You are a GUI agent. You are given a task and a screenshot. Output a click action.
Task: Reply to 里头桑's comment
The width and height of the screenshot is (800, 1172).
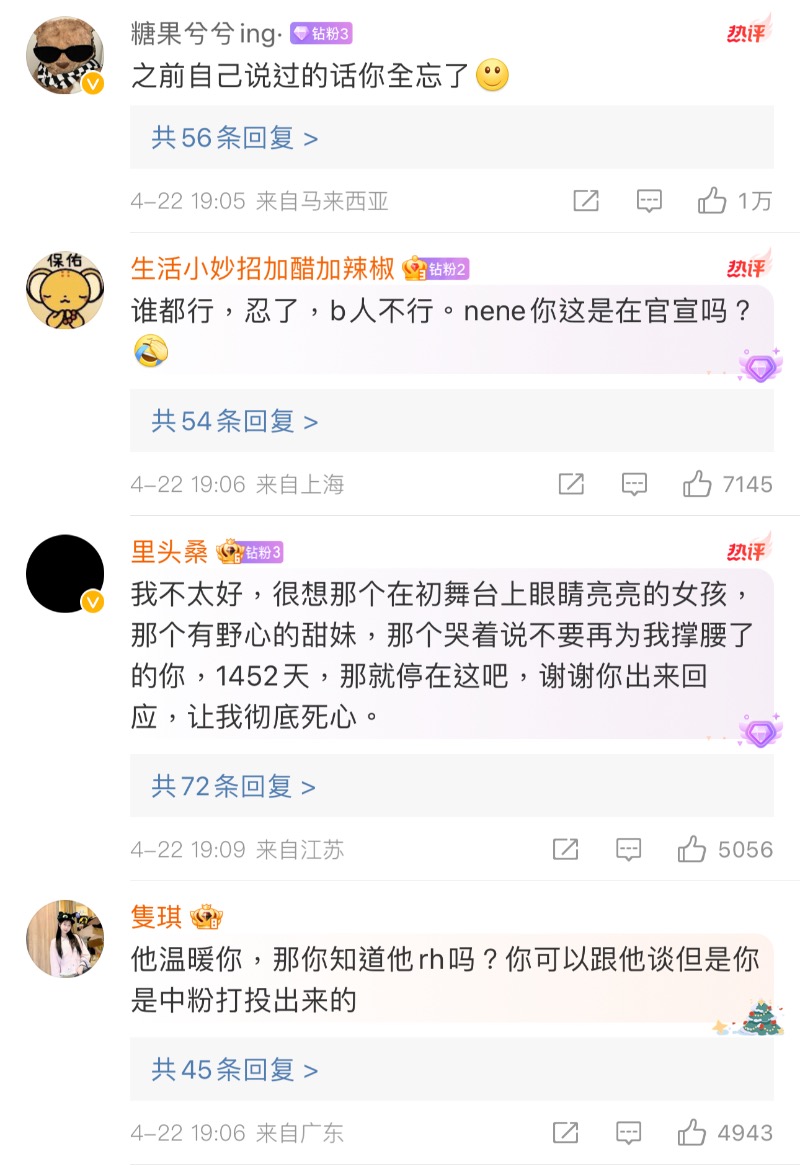pyautogui.click(x=628, y=850)
